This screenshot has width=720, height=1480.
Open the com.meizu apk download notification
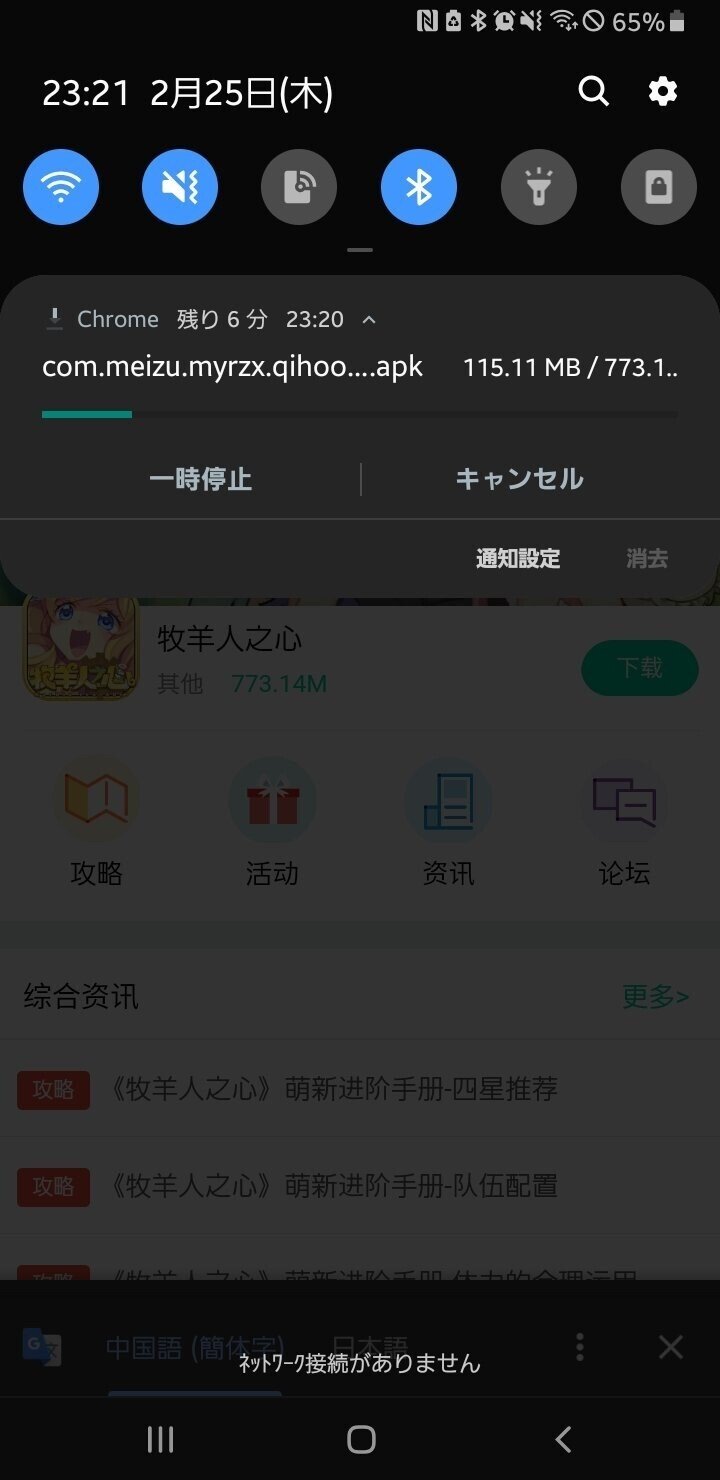click(x=233, y=367)
